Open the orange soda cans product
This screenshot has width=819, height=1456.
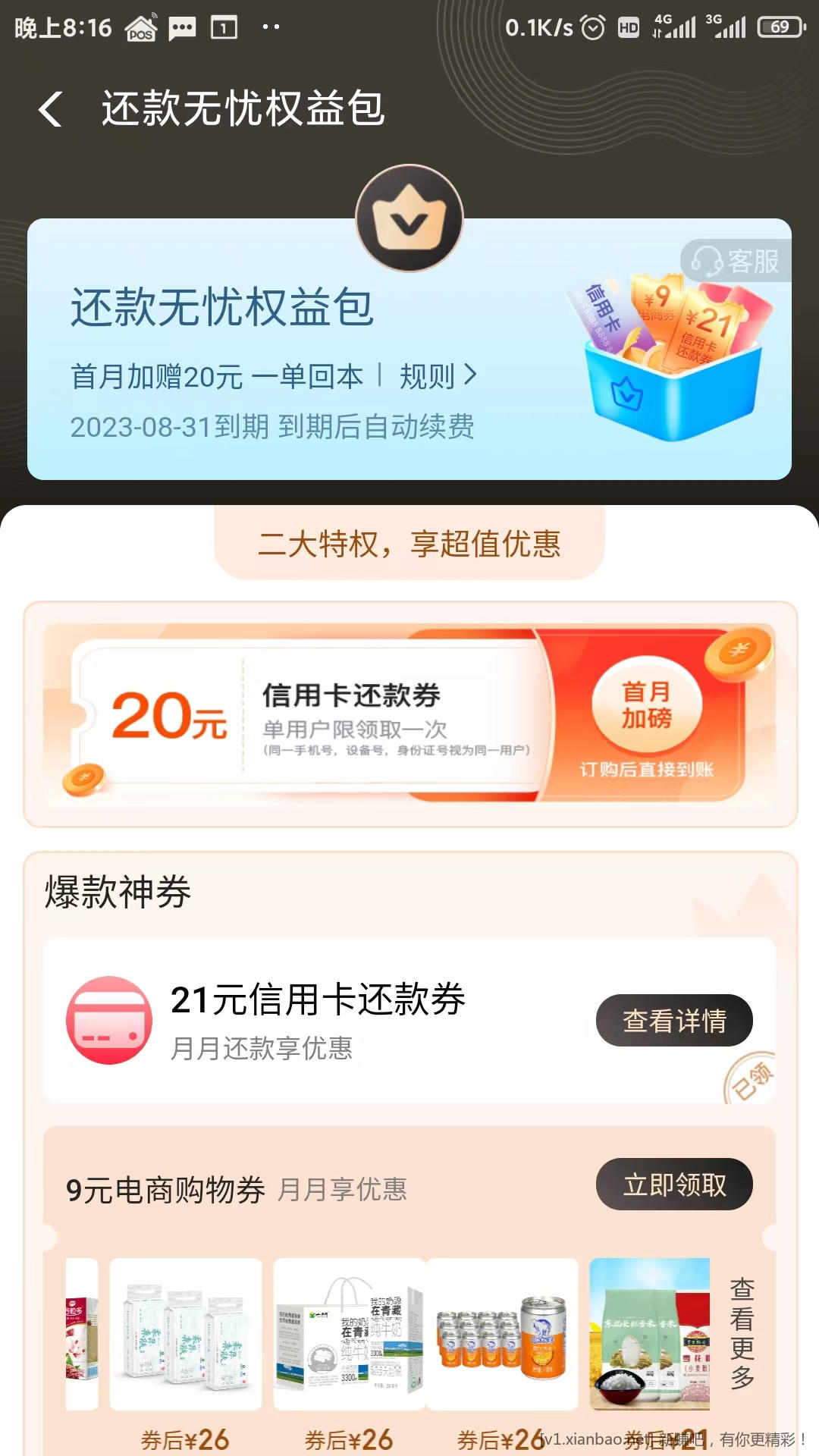click(503, 1335)
